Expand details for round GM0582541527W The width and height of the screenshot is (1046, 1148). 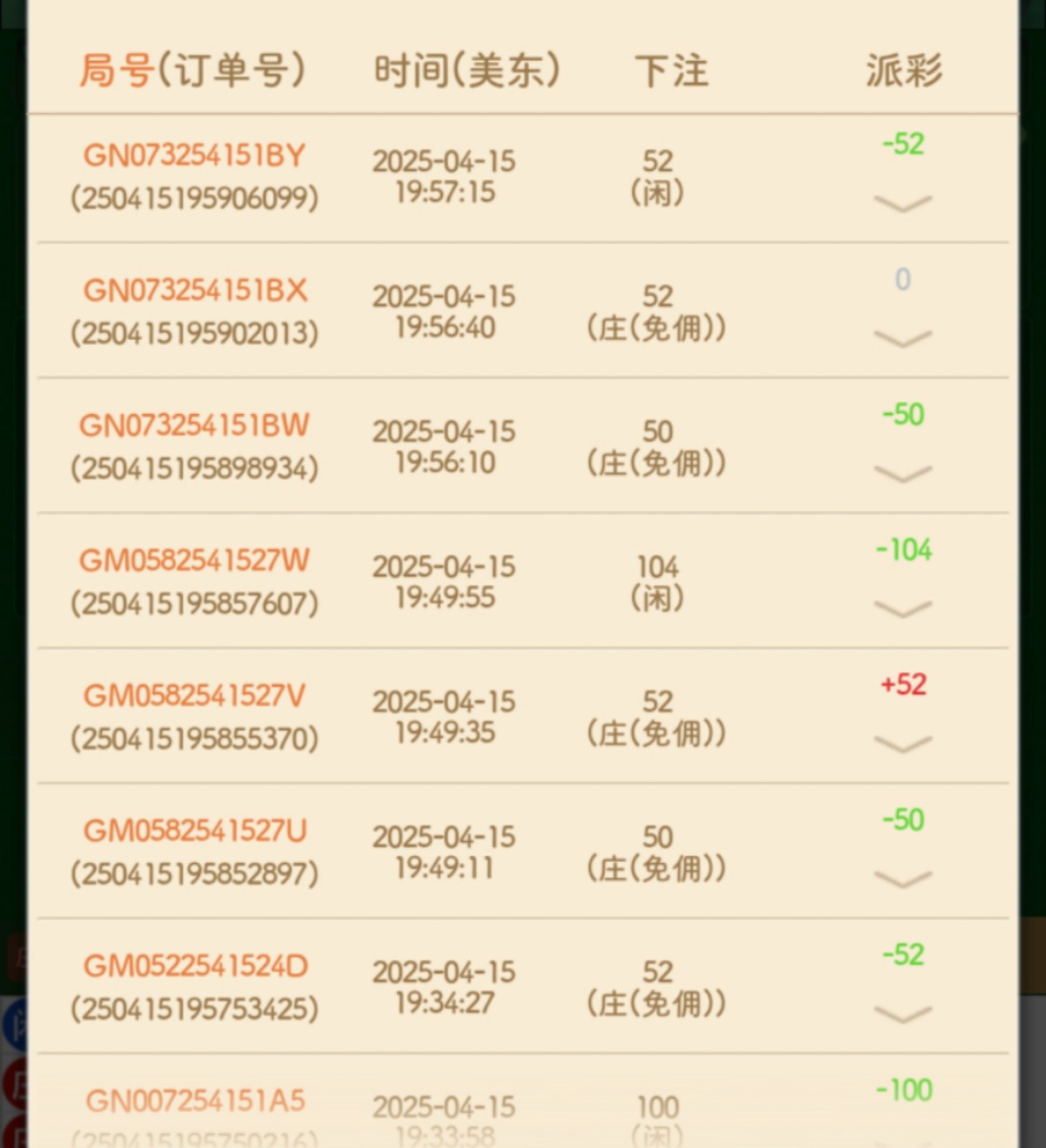coord(903,608)
